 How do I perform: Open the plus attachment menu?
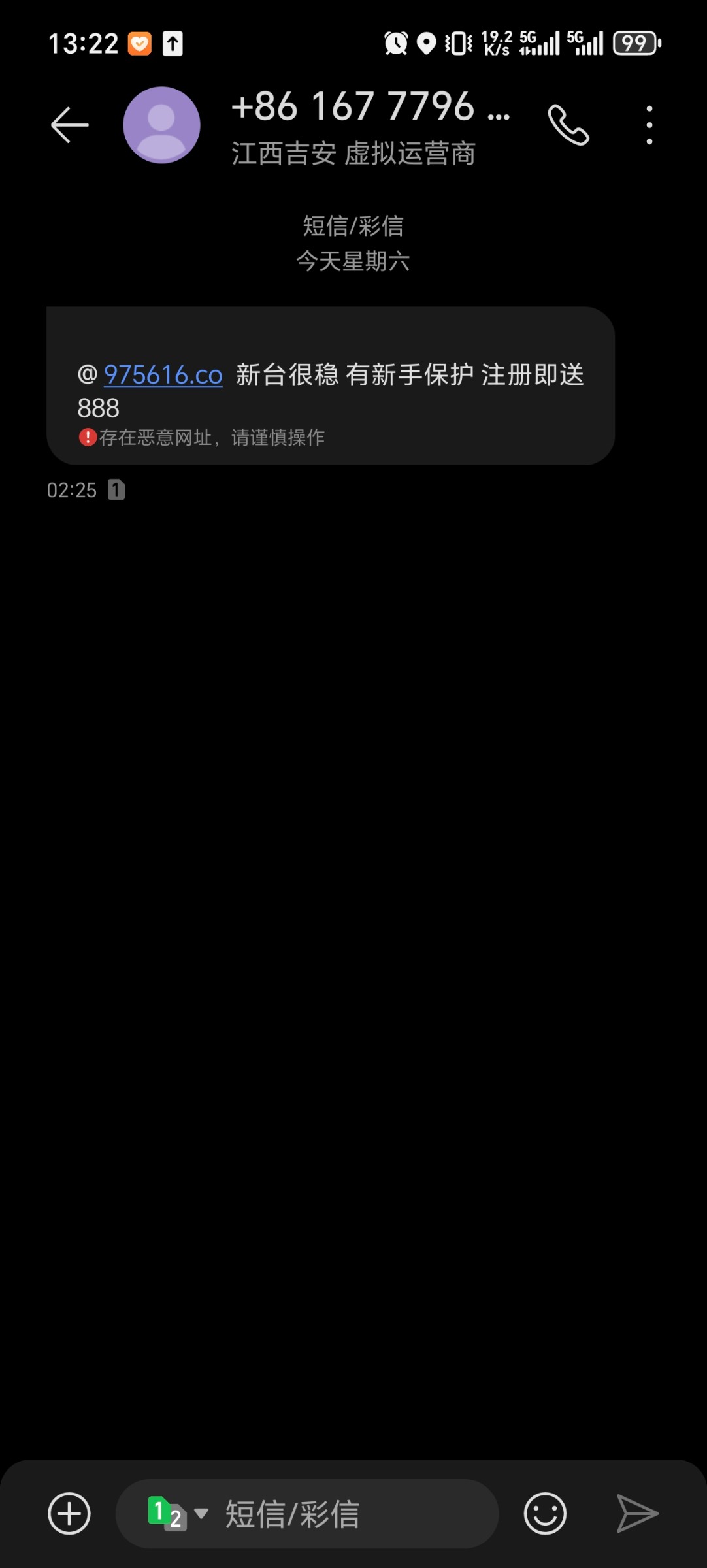tap(69, 1513)
